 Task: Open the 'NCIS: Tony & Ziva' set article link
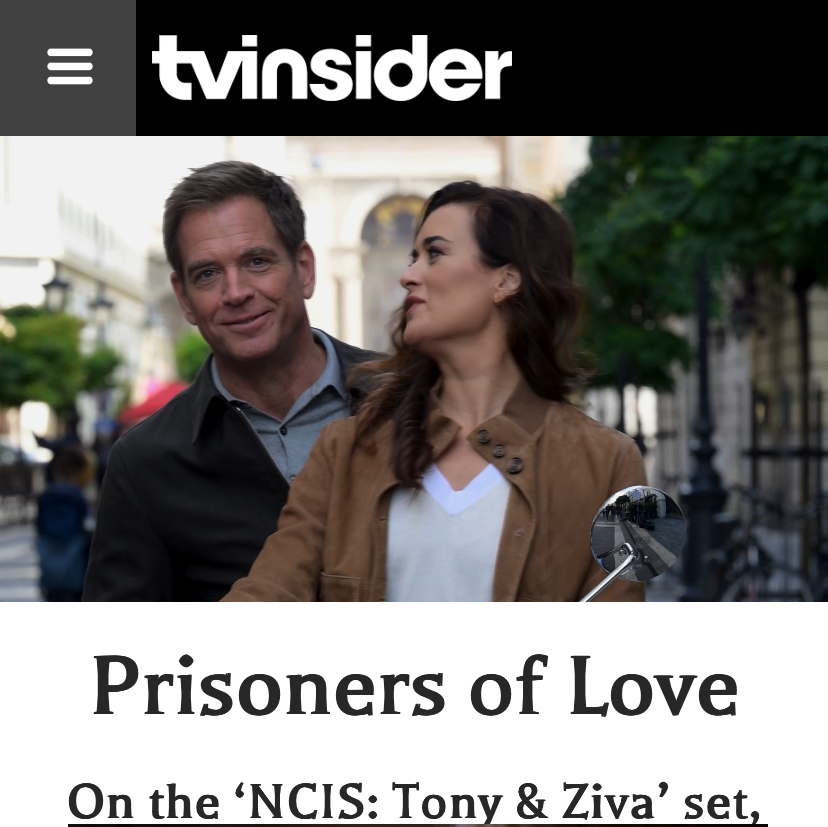pos(417,800)
